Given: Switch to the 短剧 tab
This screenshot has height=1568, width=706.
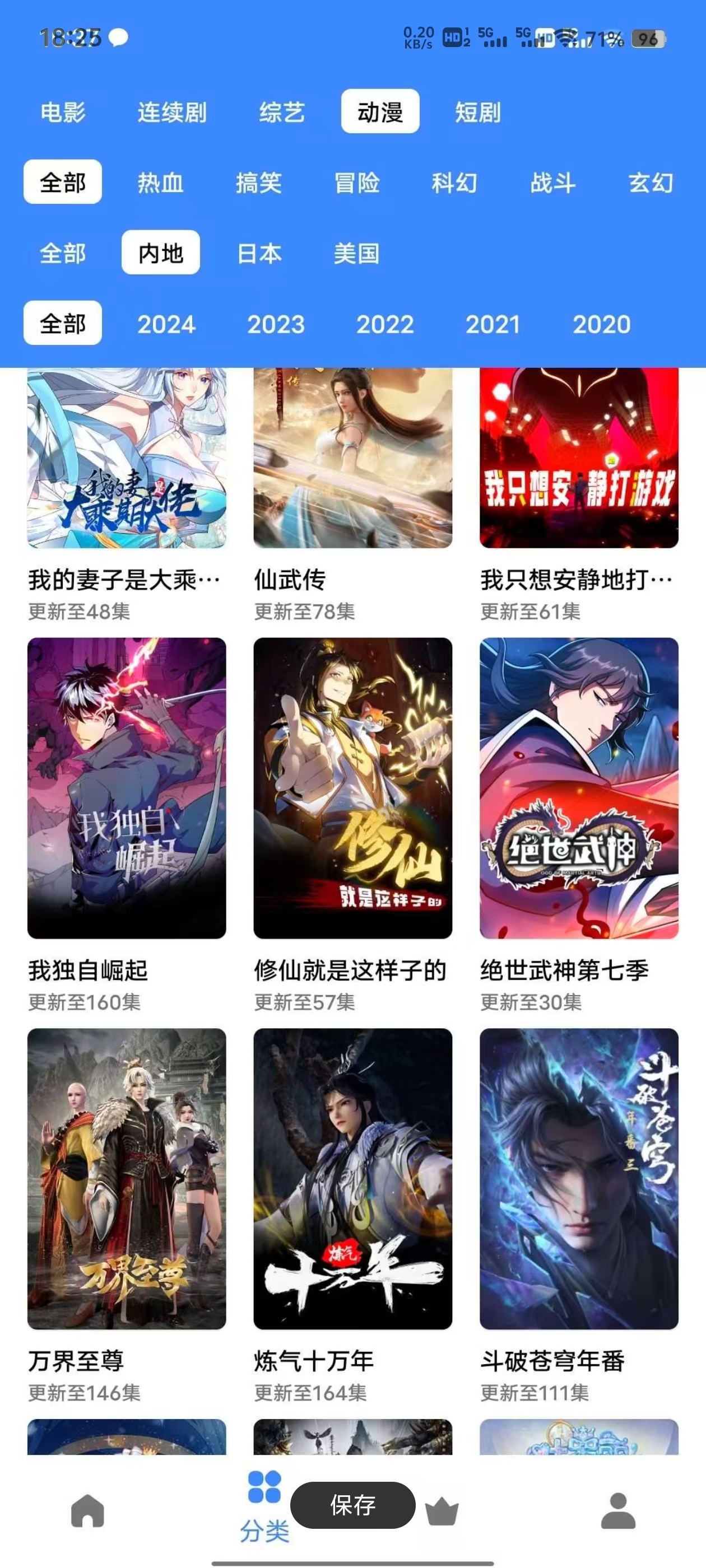Looking at the screenshot, I should click(x=477, y=112).
